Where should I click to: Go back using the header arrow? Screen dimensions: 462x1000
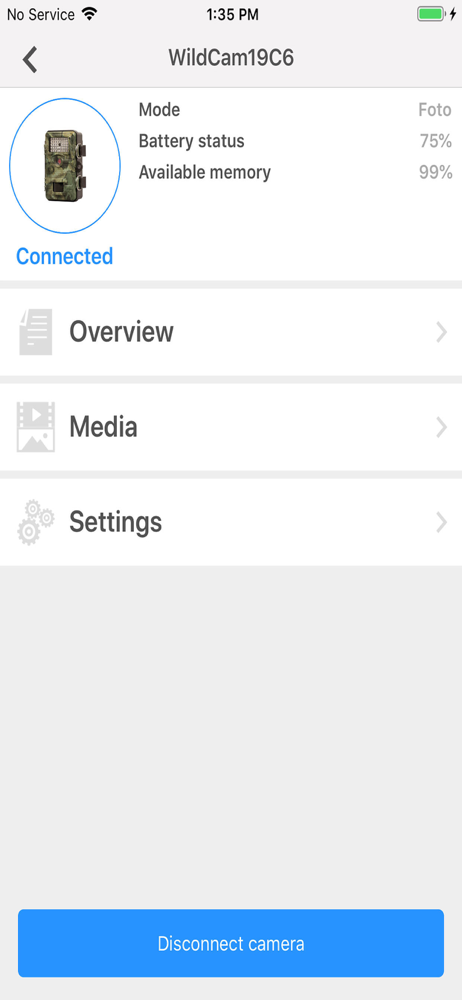[30, 59]
